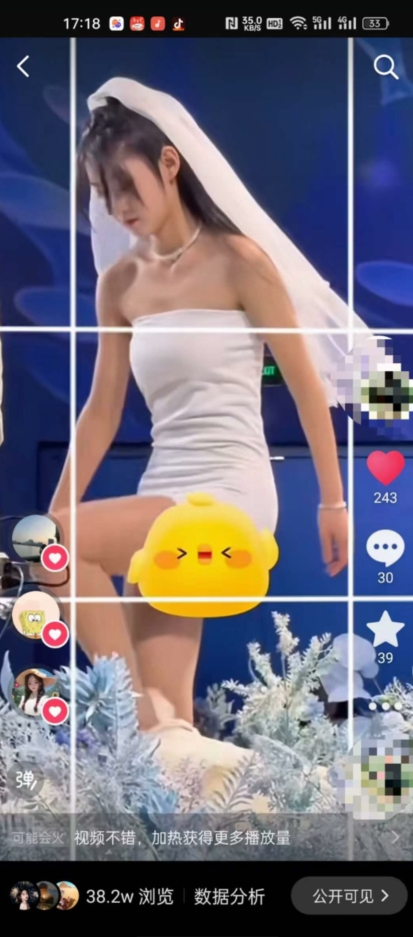View 38.2w 浏览 viewer list
The width and height of the screenshot is (413, 937).
click(92, 896)
